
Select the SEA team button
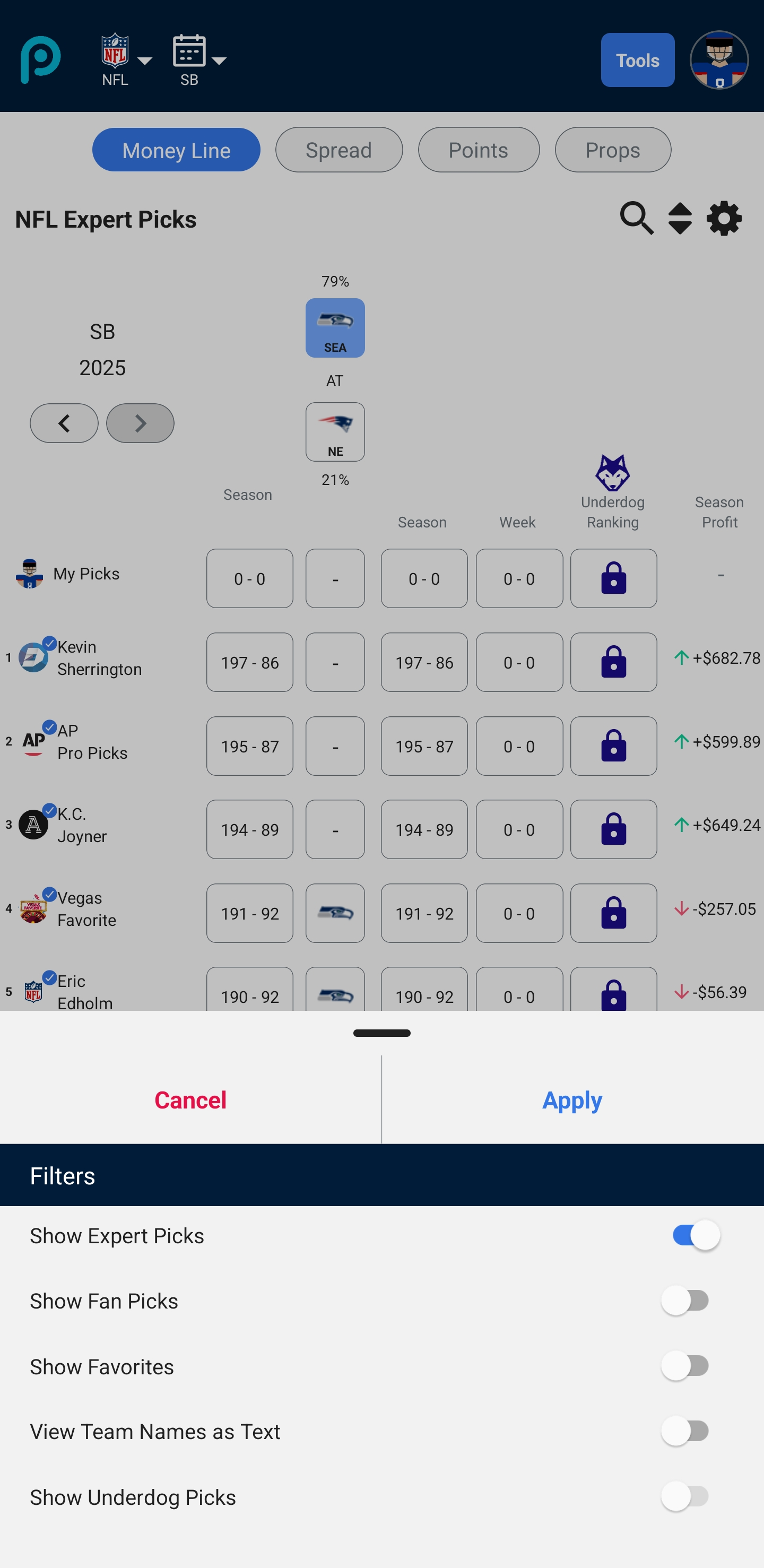pyautogui.click(x=335, y=328)
